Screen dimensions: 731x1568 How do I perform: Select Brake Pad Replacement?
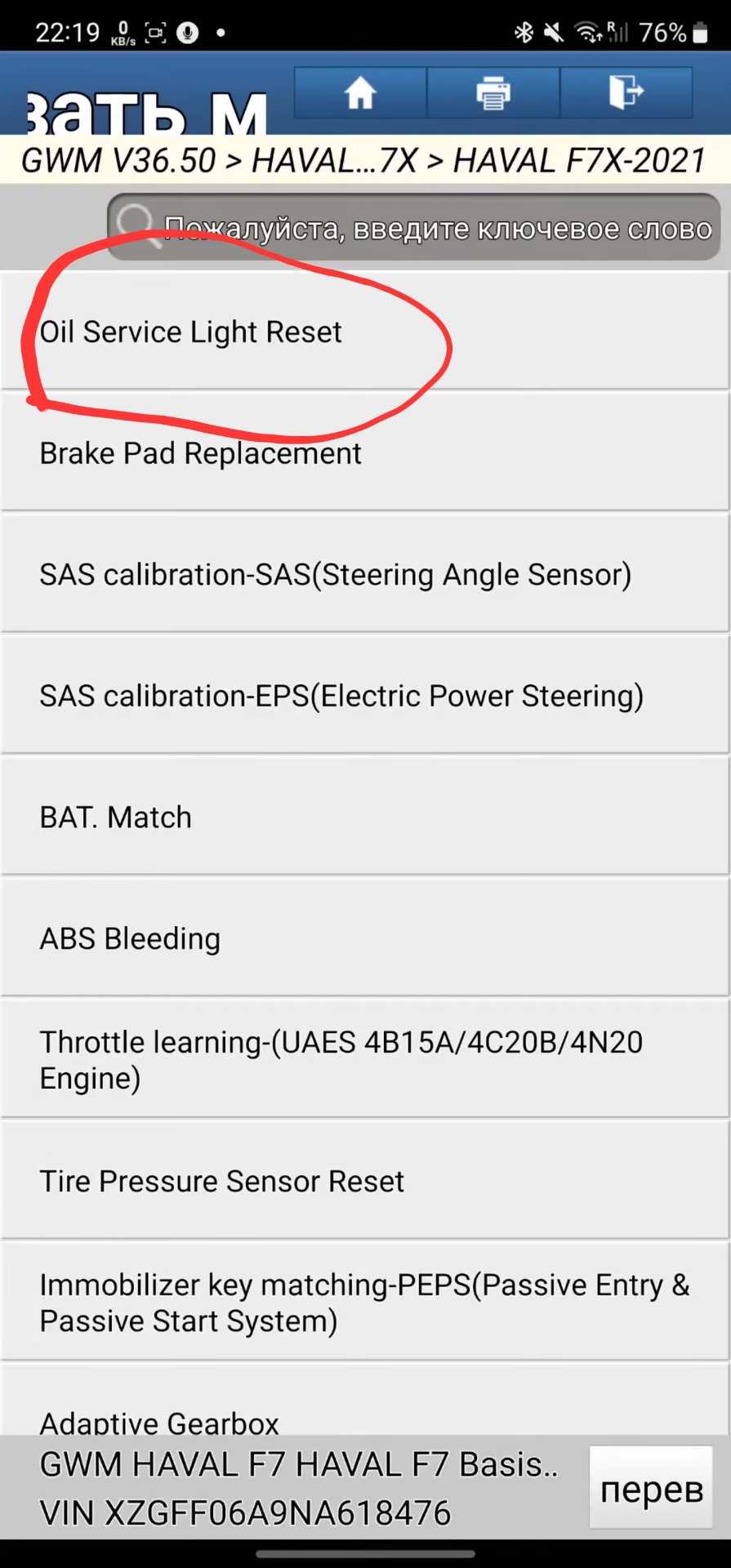[364, 453]
